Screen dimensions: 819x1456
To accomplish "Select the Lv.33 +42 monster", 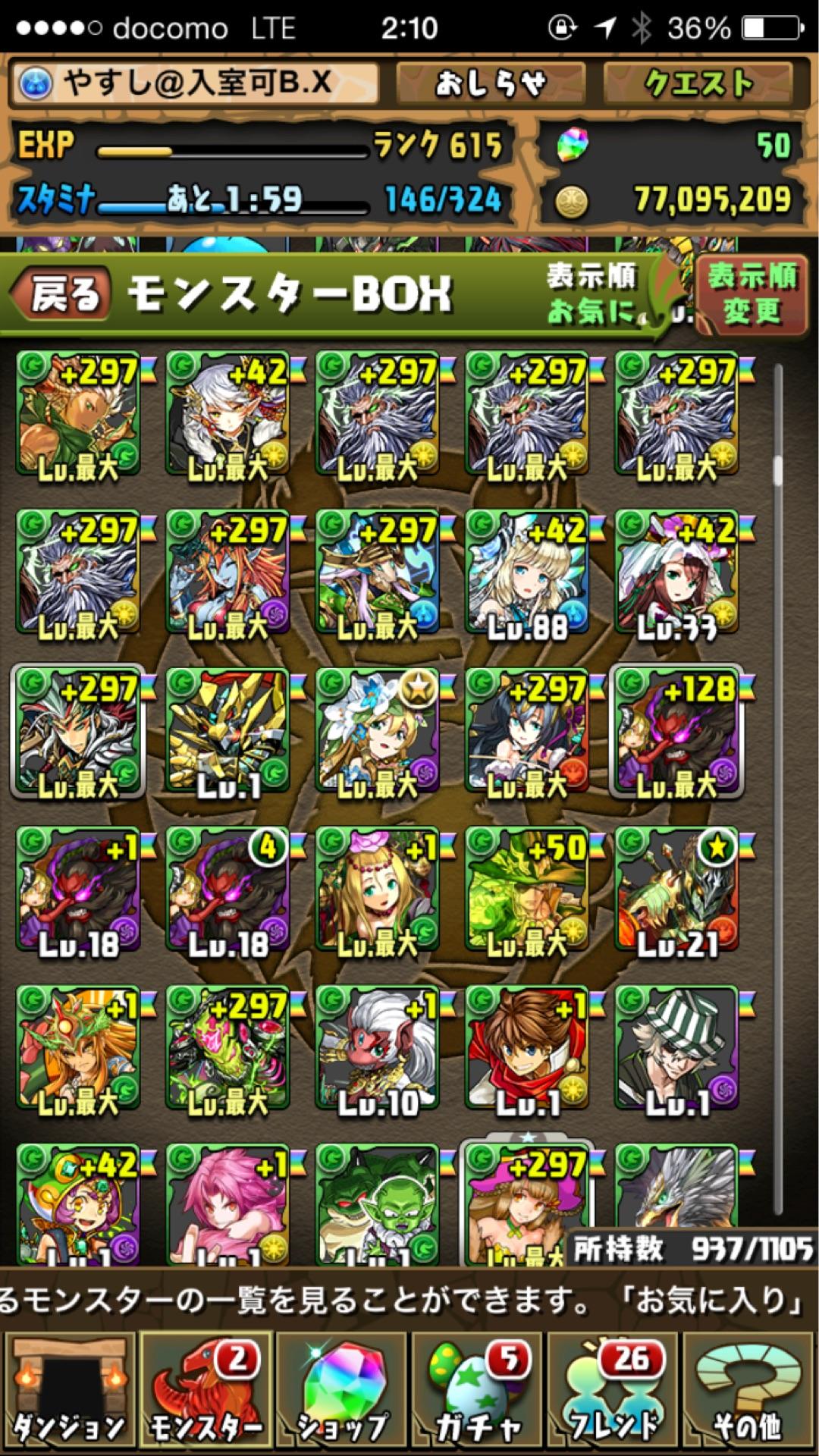I will point(677,572).
